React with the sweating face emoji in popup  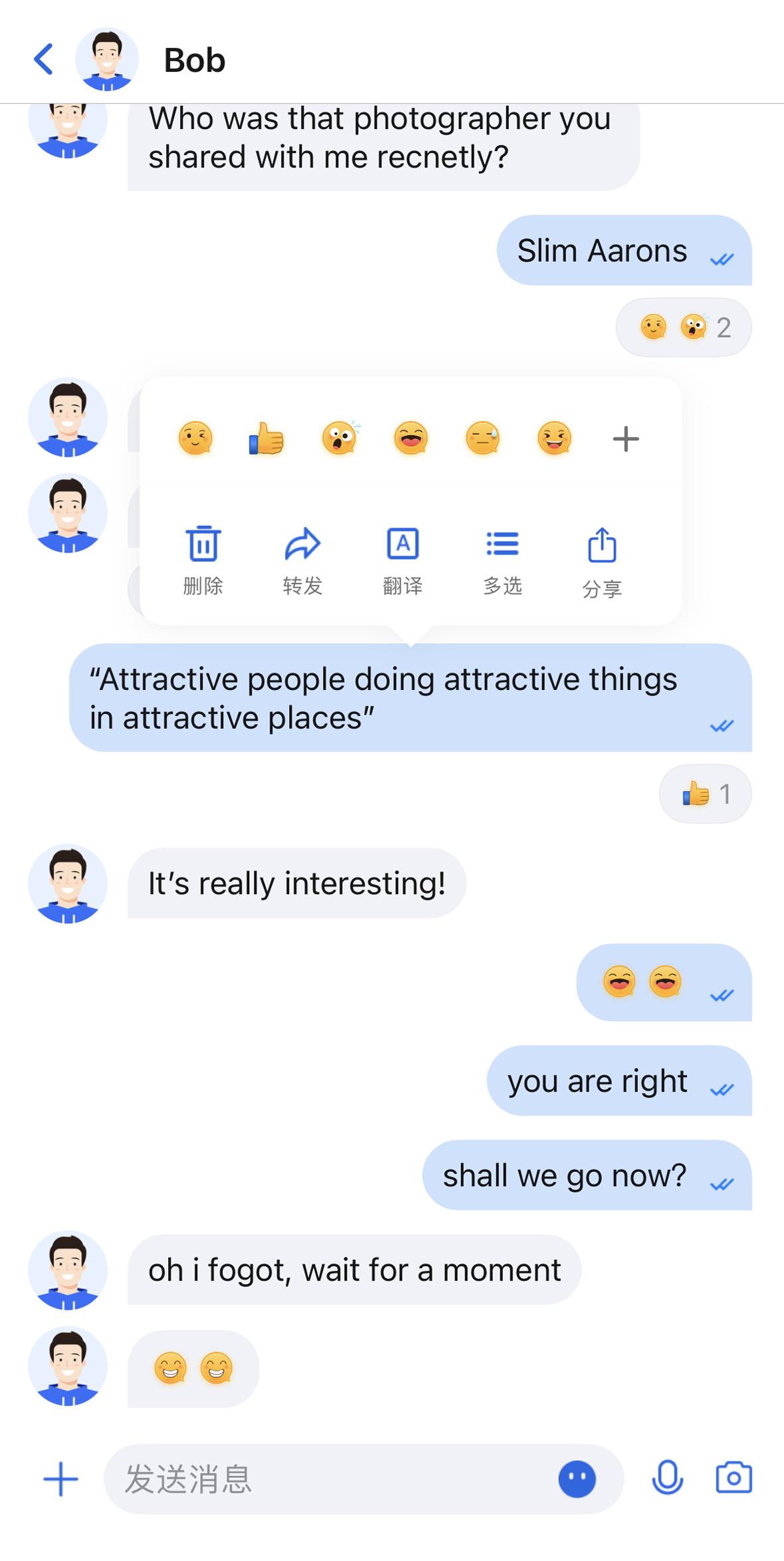[482, 439]
